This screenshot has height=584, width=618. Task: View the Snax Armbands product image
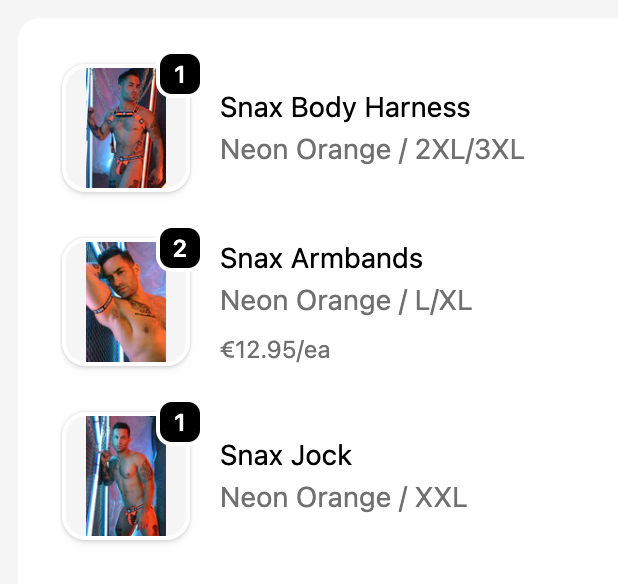tap(126, 302)
